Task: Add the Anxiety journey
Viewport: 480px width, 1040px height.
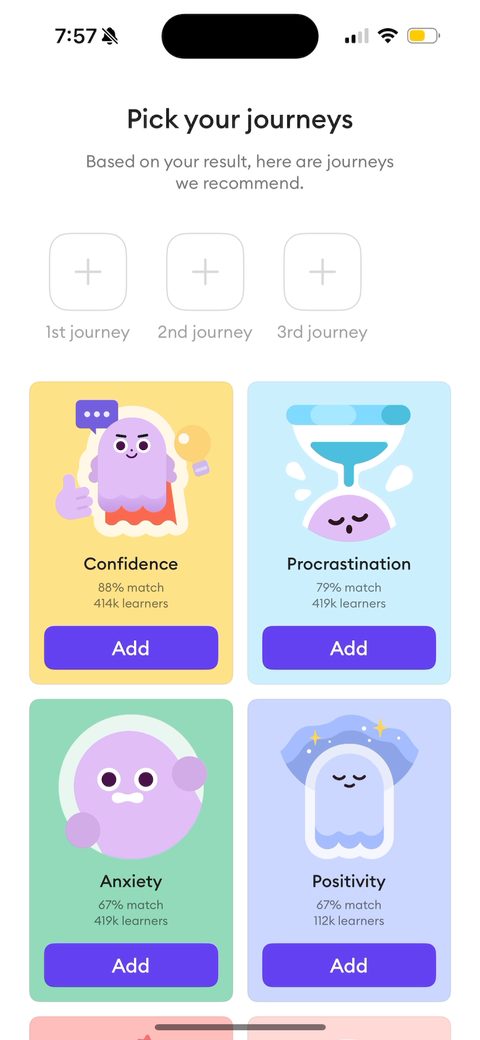Action: click(131, 965)
